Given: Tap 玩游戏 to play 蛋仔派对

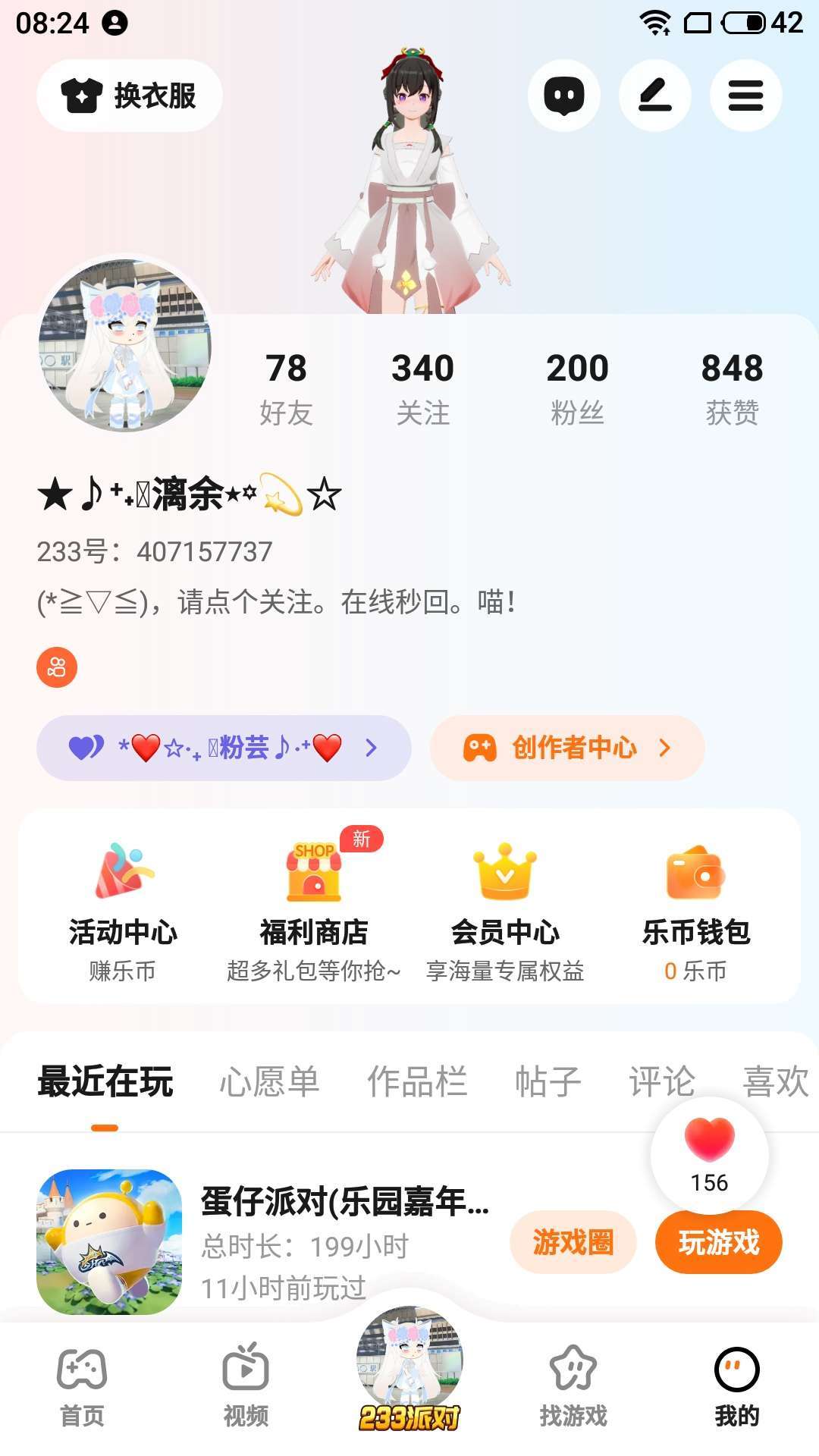Looking at the screenshot, I should tap(718, 1242).
